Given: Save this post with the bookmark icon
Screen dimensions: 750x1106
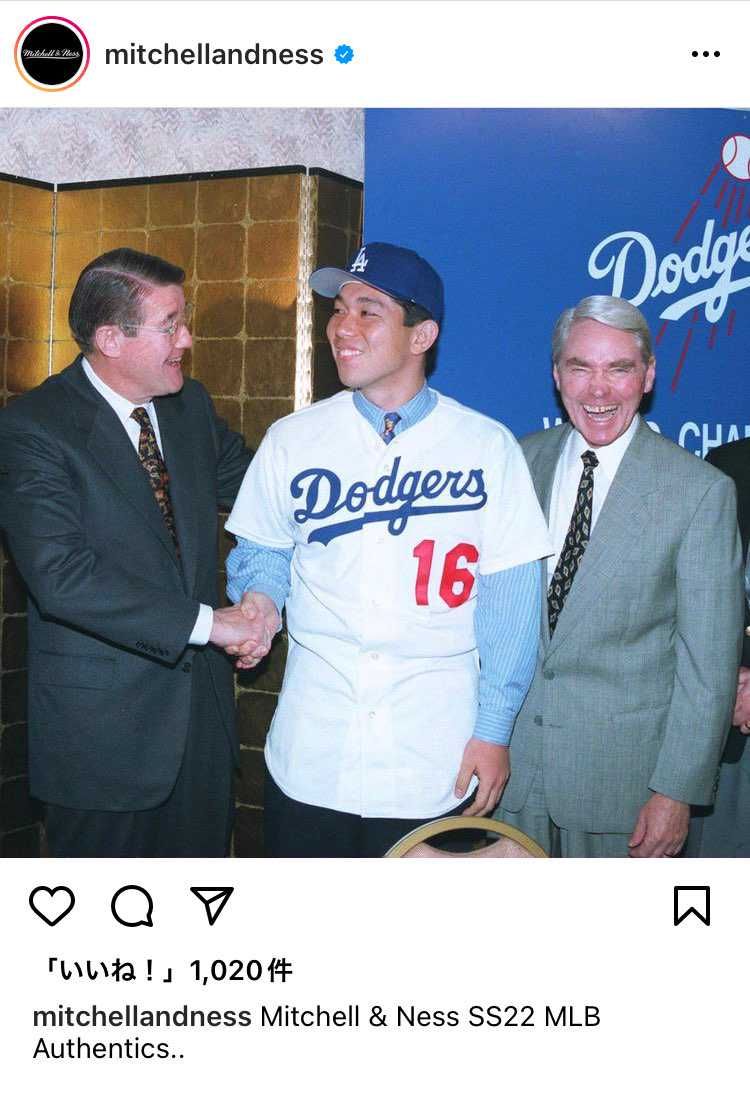Looking at the screenshot, I should pos(691,906).
